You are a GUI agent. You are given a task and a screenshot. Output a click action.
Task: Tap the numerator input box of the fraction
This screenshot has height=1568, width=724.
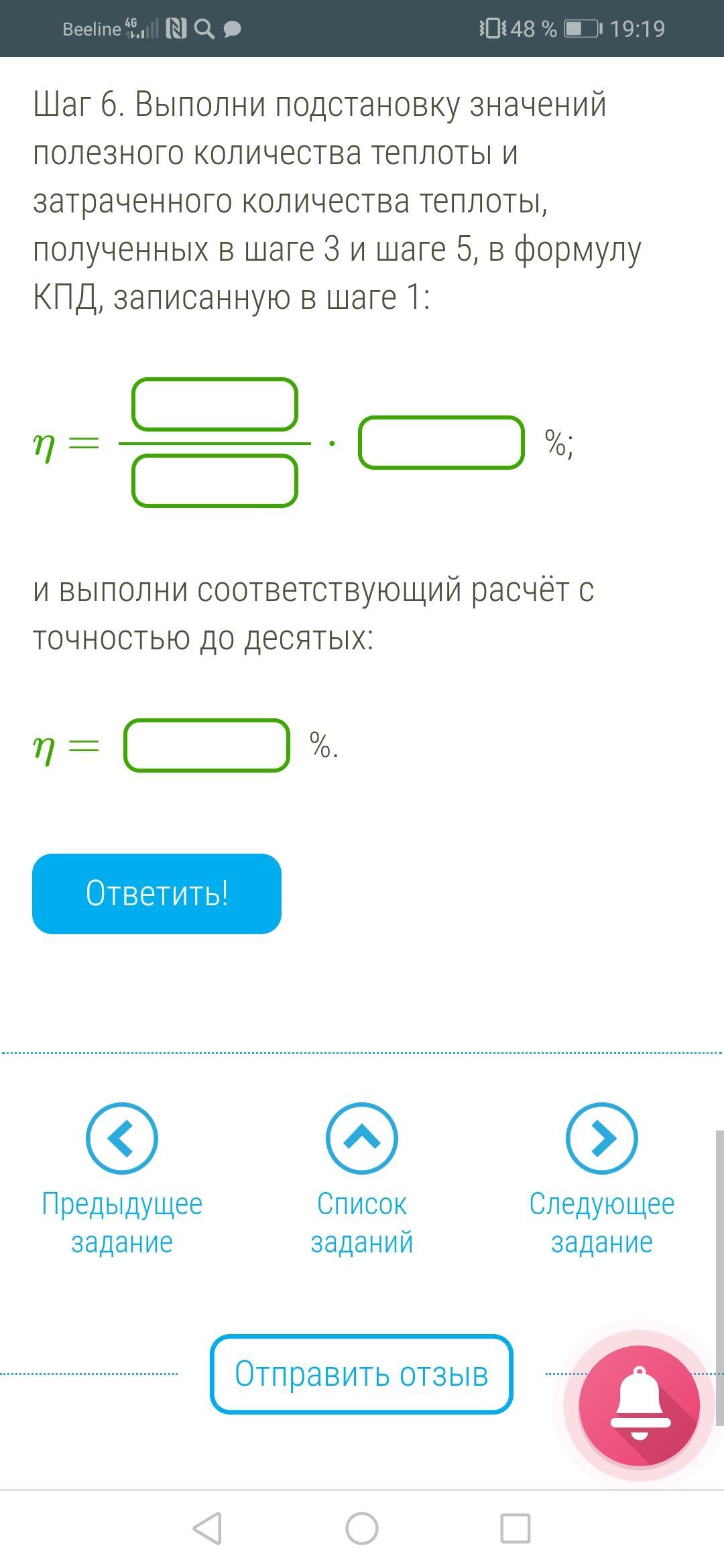215,404
